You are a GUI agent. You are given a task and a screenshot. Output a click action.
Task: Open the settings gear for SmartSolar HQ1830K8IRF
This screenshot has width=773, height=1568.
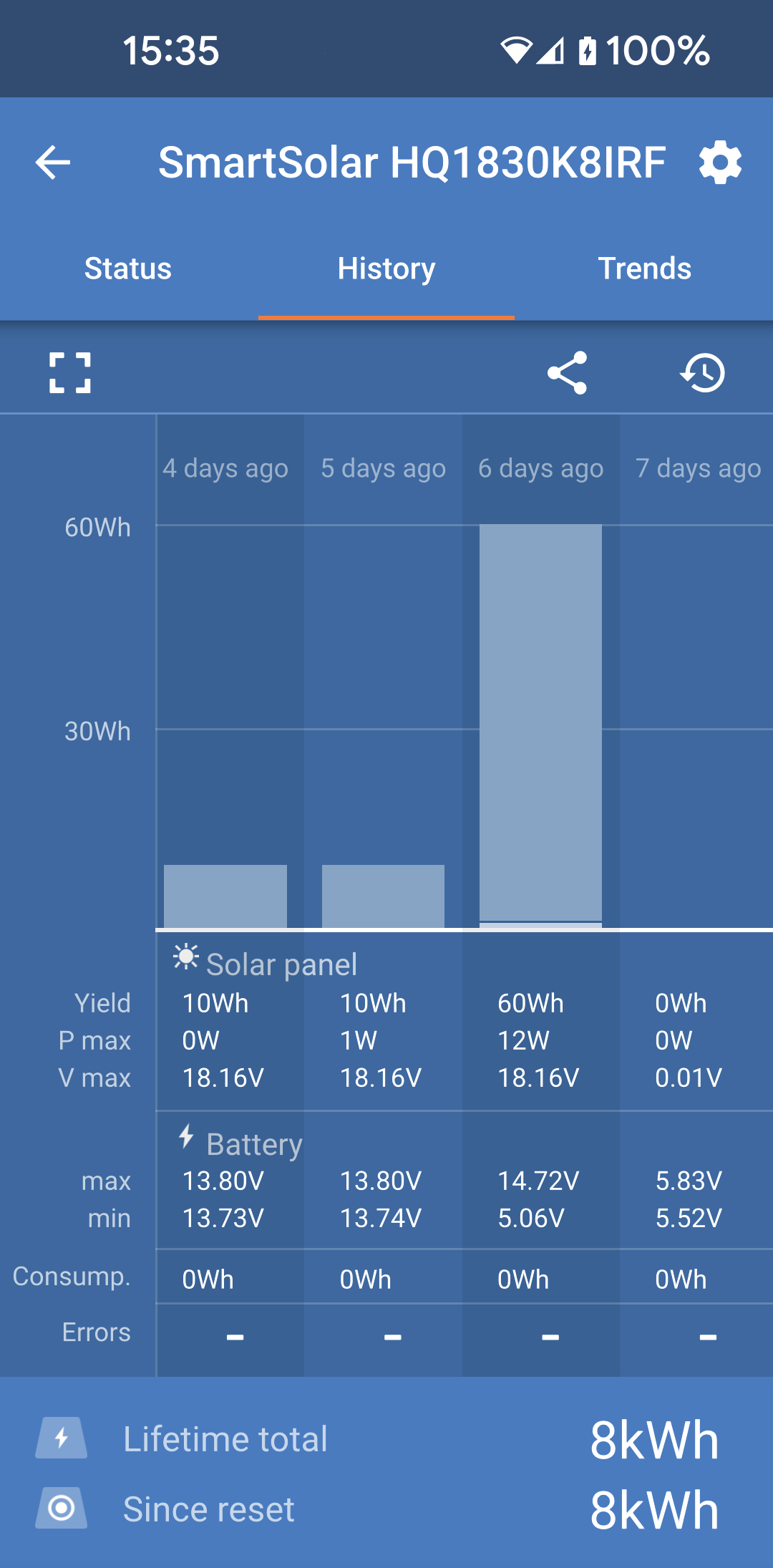[x=721, y=163]
